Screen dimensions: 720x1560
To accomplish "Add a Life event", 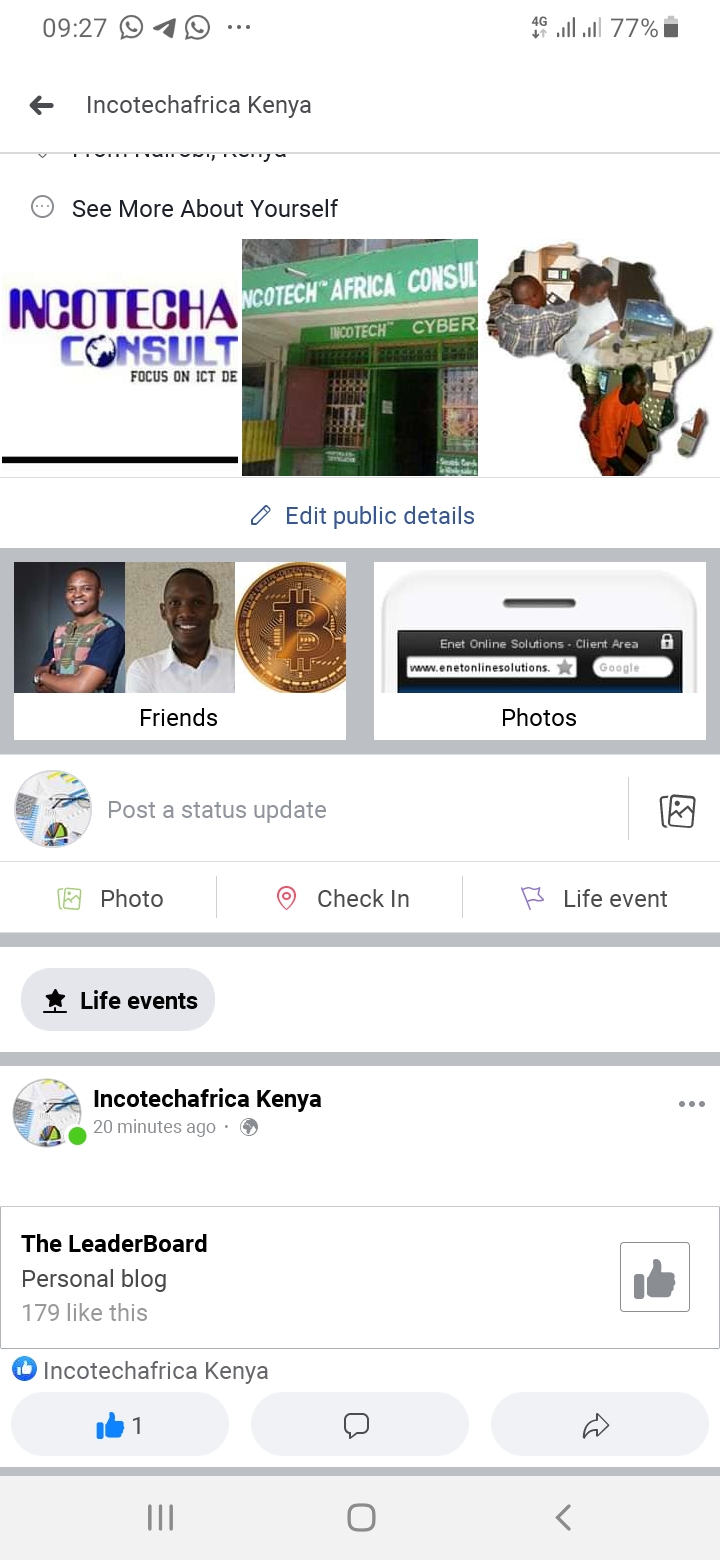I will click(594, 898).
